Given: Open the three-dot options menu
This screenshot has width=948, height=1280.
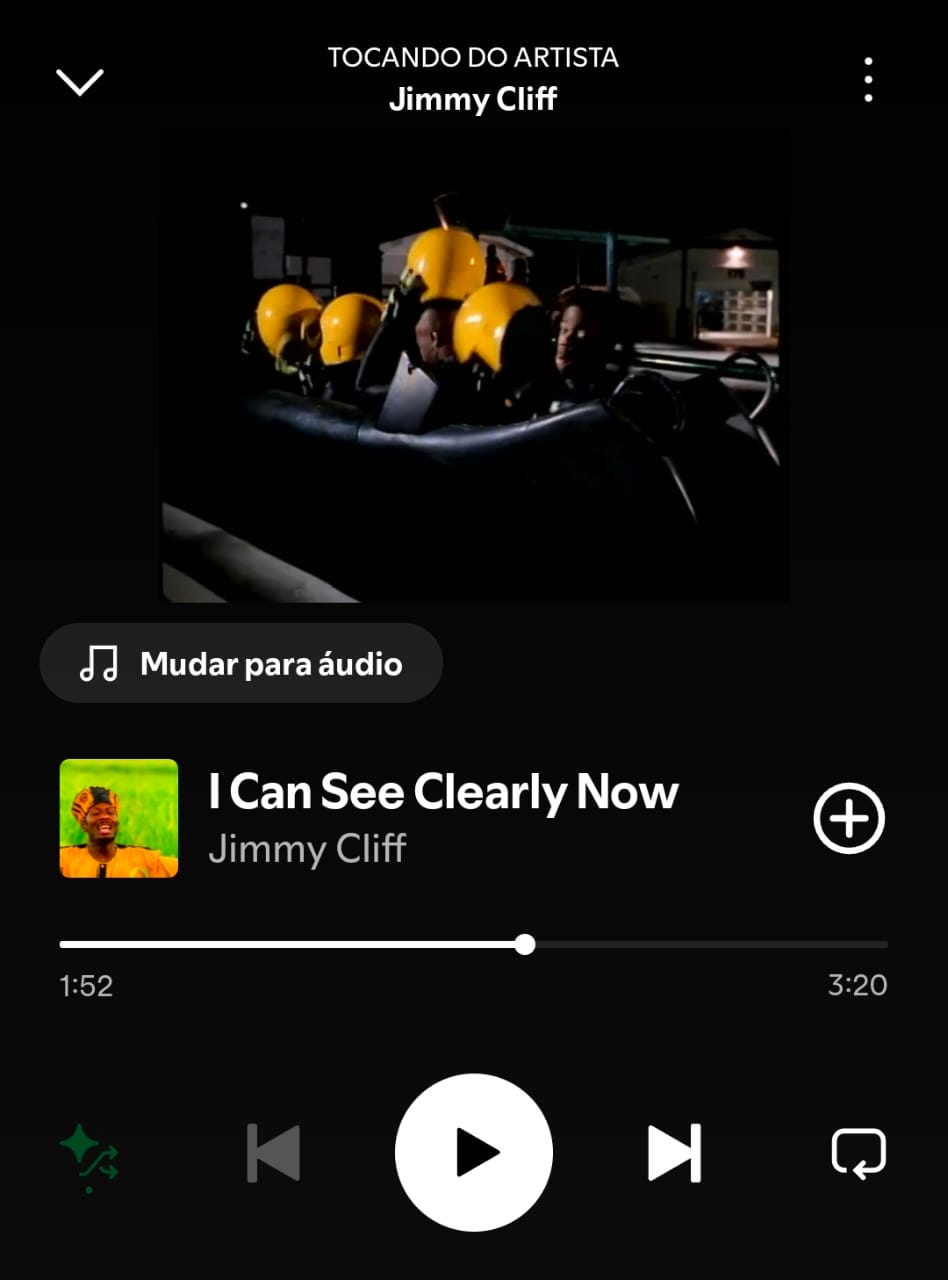Looking at the screenshot, I should (868, 80).
